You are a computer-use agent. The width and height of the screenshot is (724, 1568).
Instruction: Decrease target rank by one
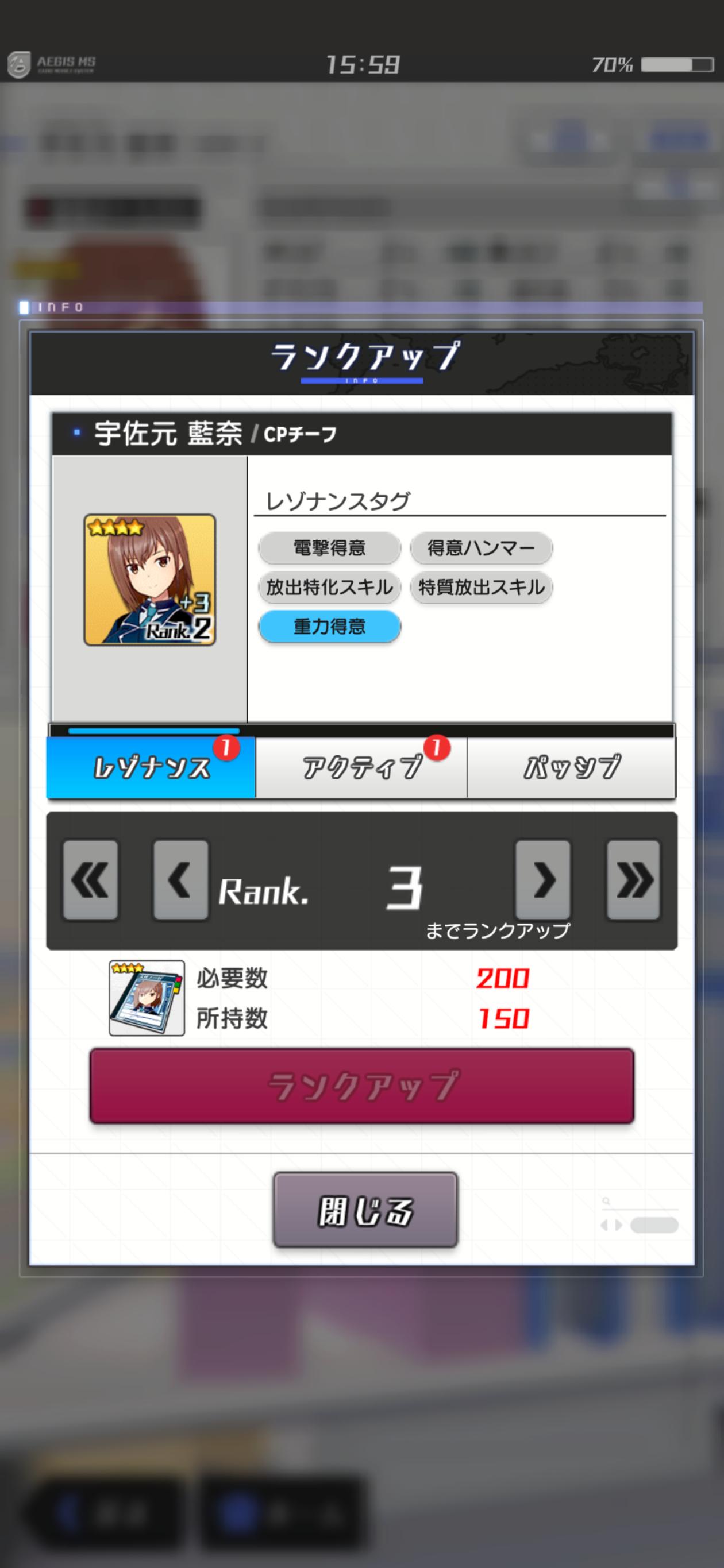pos(180,879)
